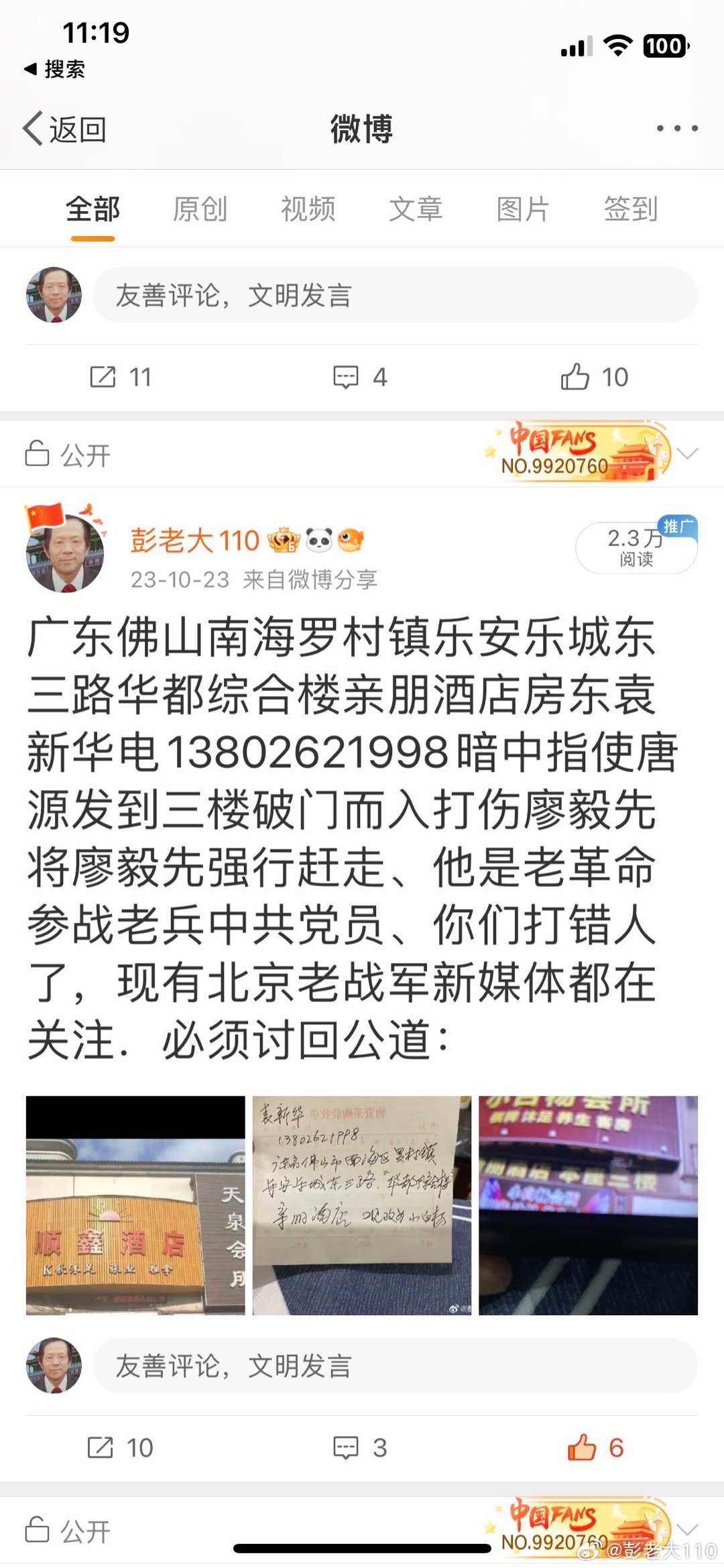Unlike the post with 6 likes

595,1447
